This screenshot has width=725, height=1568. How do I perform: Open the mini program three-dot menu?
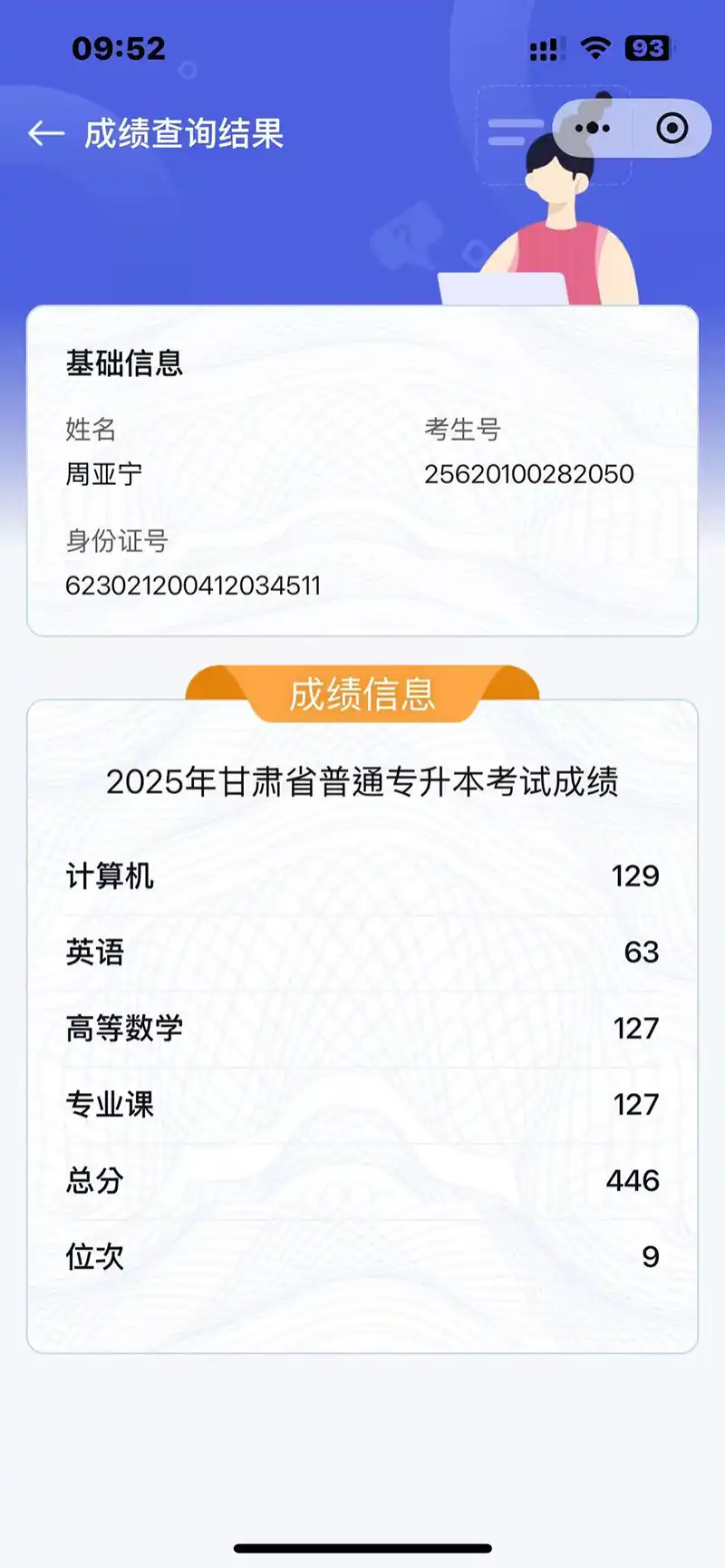click(x=592, y=129)
